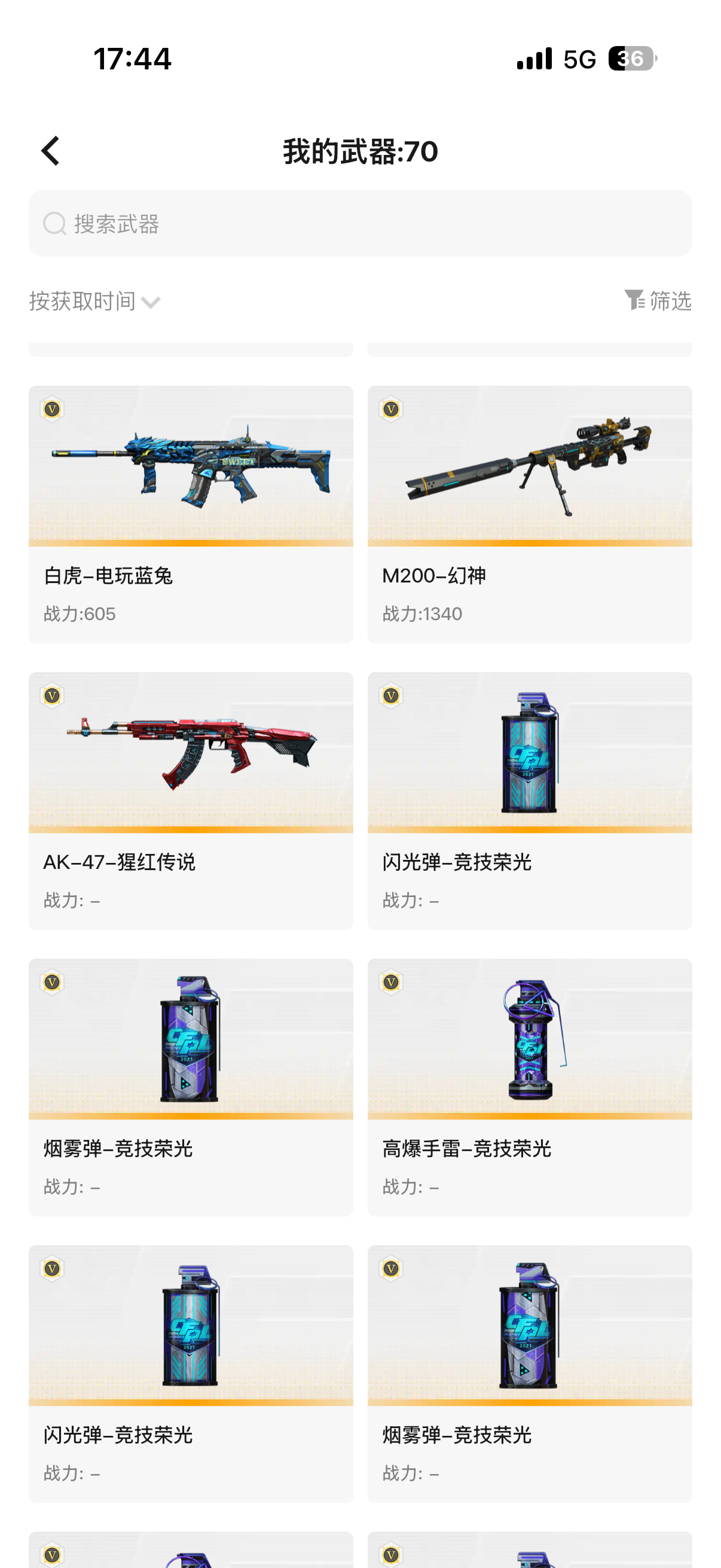Open the 筛选 filter options
This screenshot has width=721, height=1568.
pyautogui.click(x=658, y=301)
